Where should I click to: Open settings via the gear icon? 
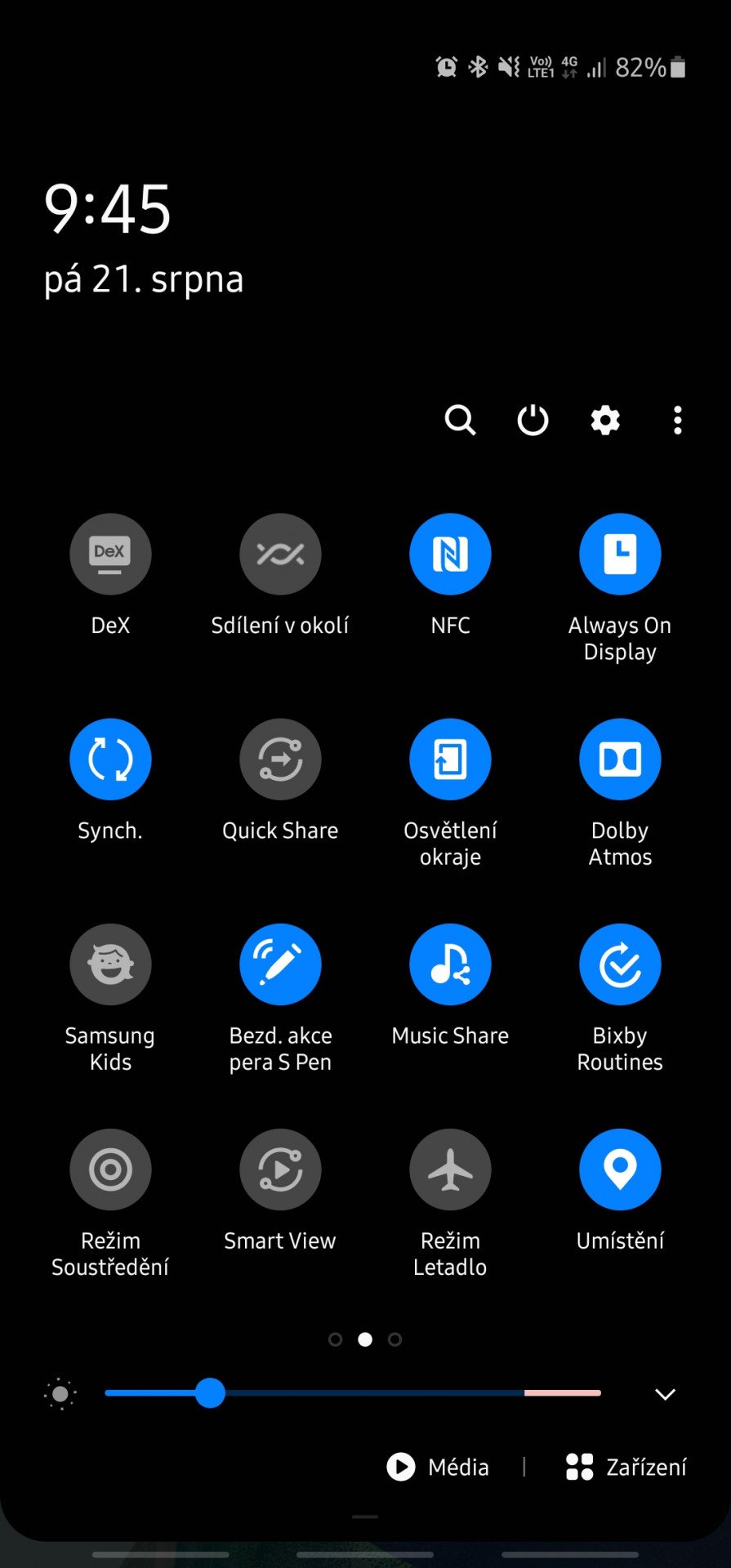click(x=605, y=421)
